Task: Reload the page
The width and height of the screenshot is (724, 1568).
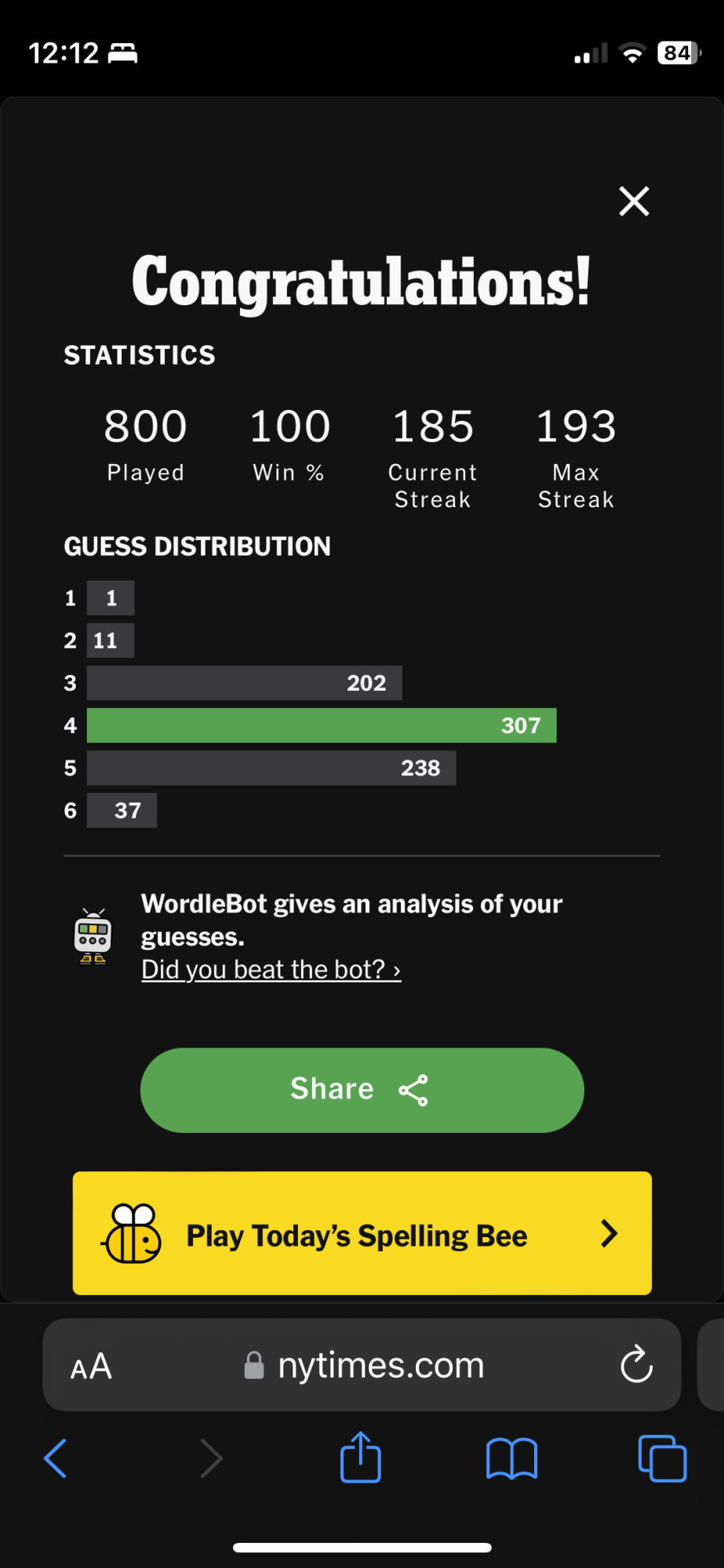Action: (x=636, y=1365)
